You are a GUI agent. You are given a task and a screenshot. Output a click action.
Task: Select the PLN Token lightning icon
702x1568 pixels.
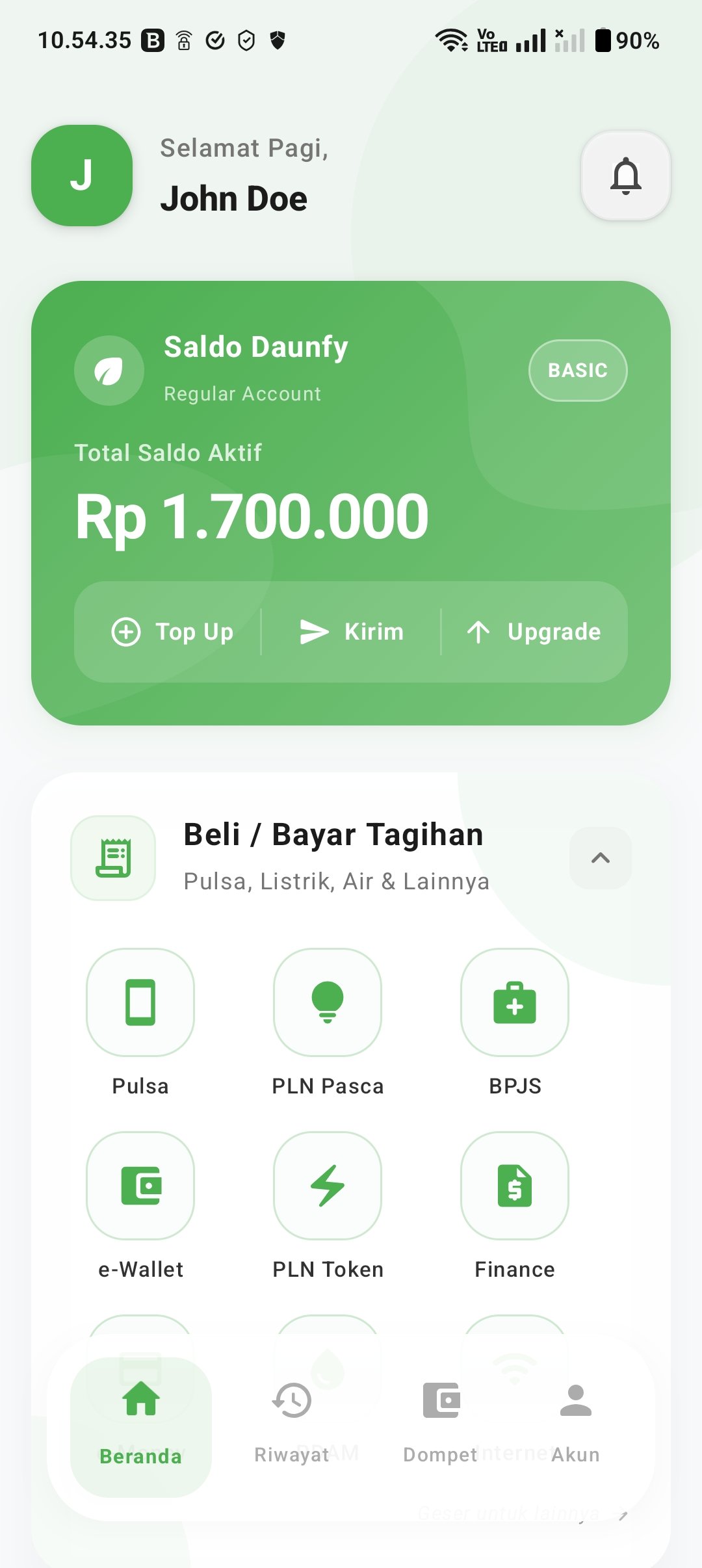point(328,1186)
